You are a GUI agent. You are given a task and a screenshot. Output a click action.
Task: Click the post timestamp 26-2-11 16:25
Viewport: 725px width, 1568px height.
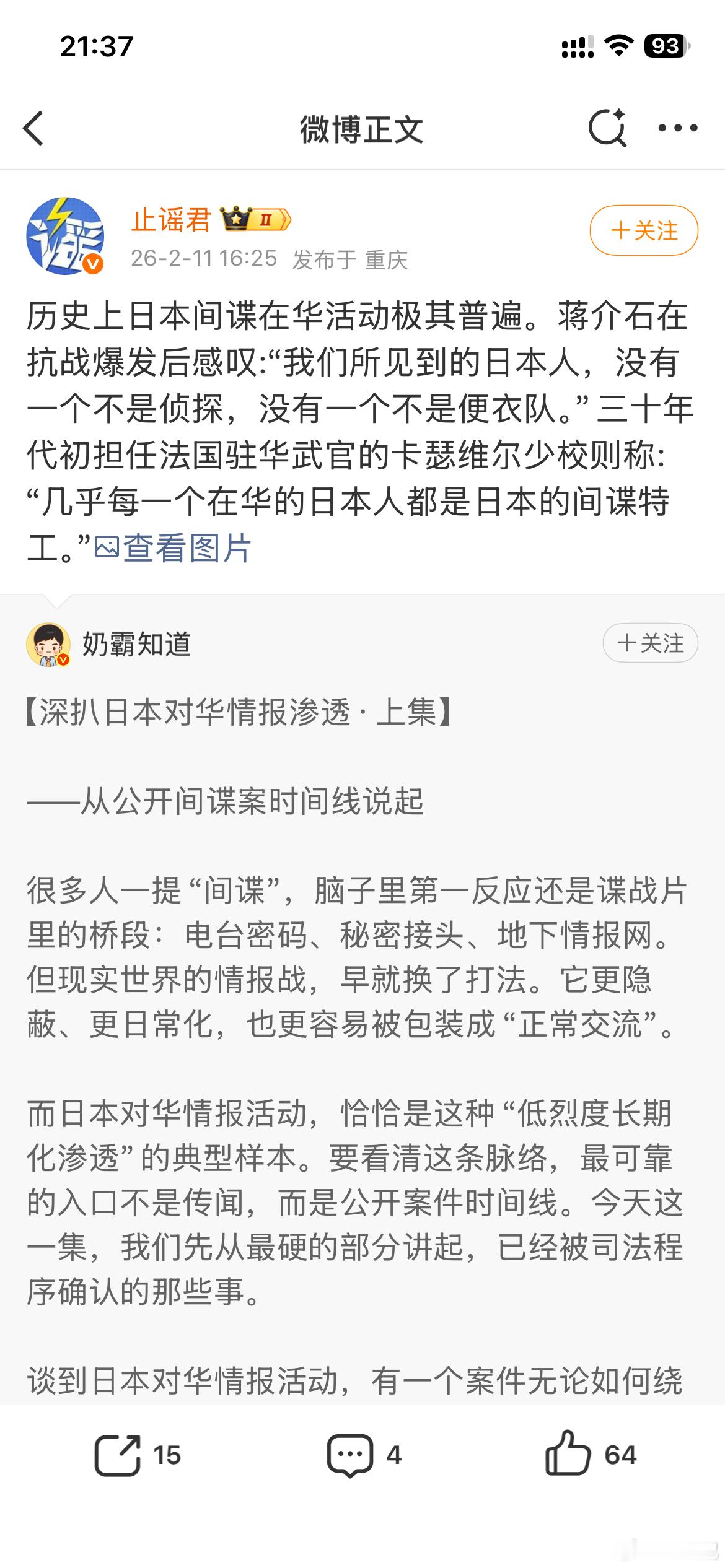pos(204,261)
